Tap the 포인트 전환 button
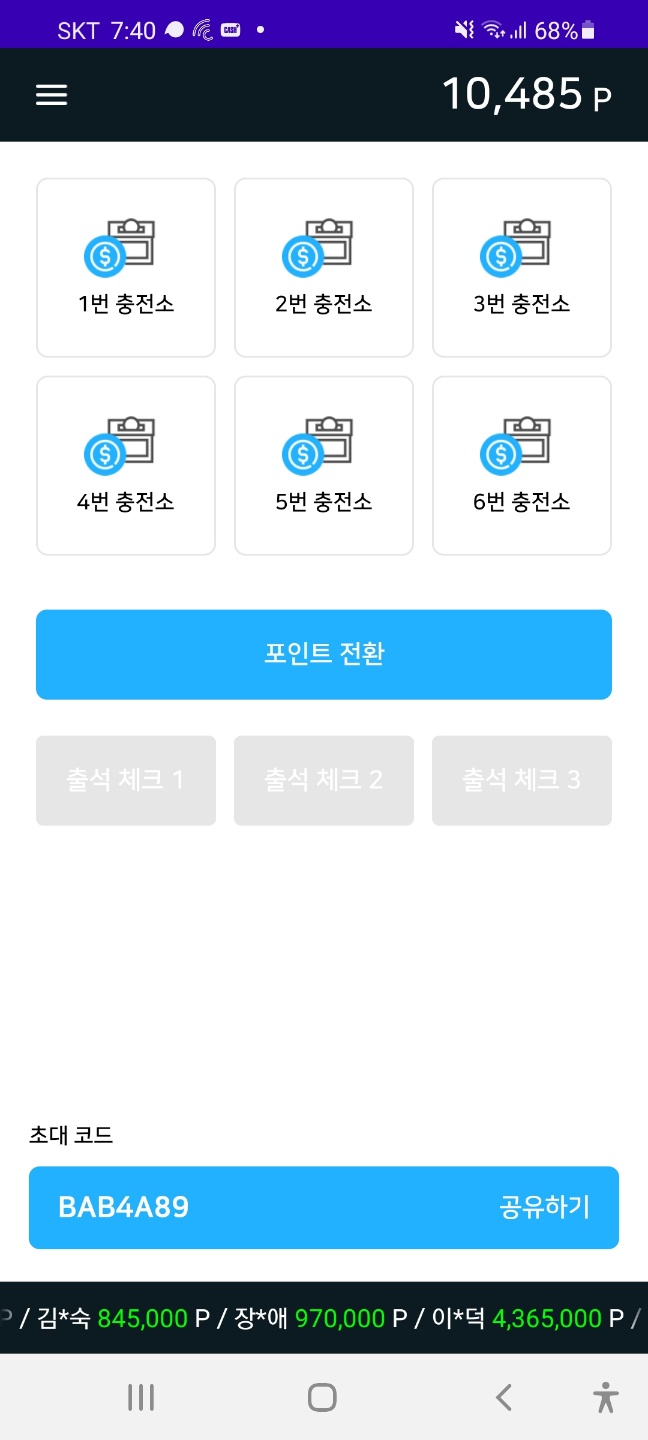Viewport: 648px width, 1440px height. click(x=324, y=654)
